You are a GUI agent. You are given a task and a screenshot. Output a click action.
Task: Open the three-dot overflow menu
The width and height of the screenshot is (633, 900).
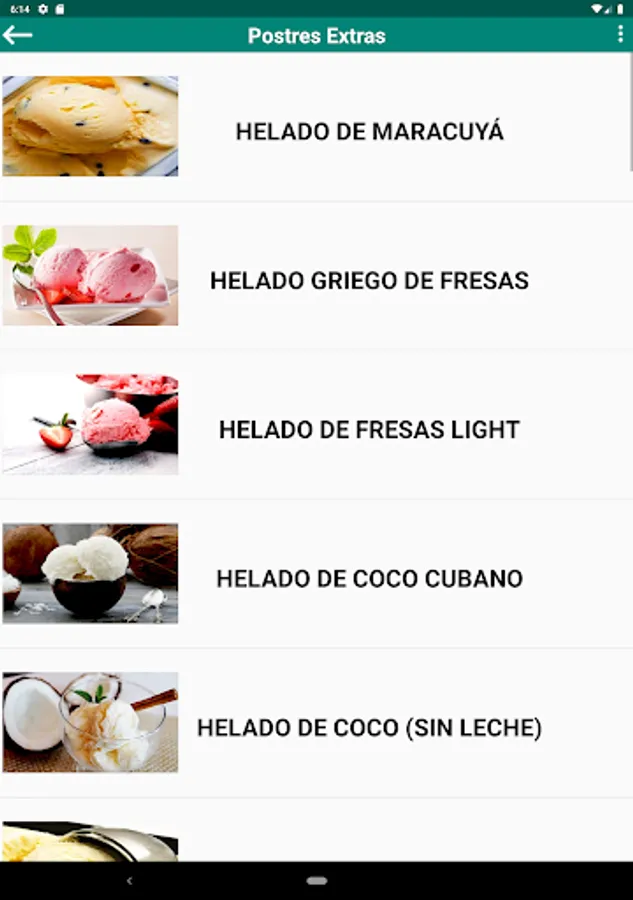tap(620, 35)
